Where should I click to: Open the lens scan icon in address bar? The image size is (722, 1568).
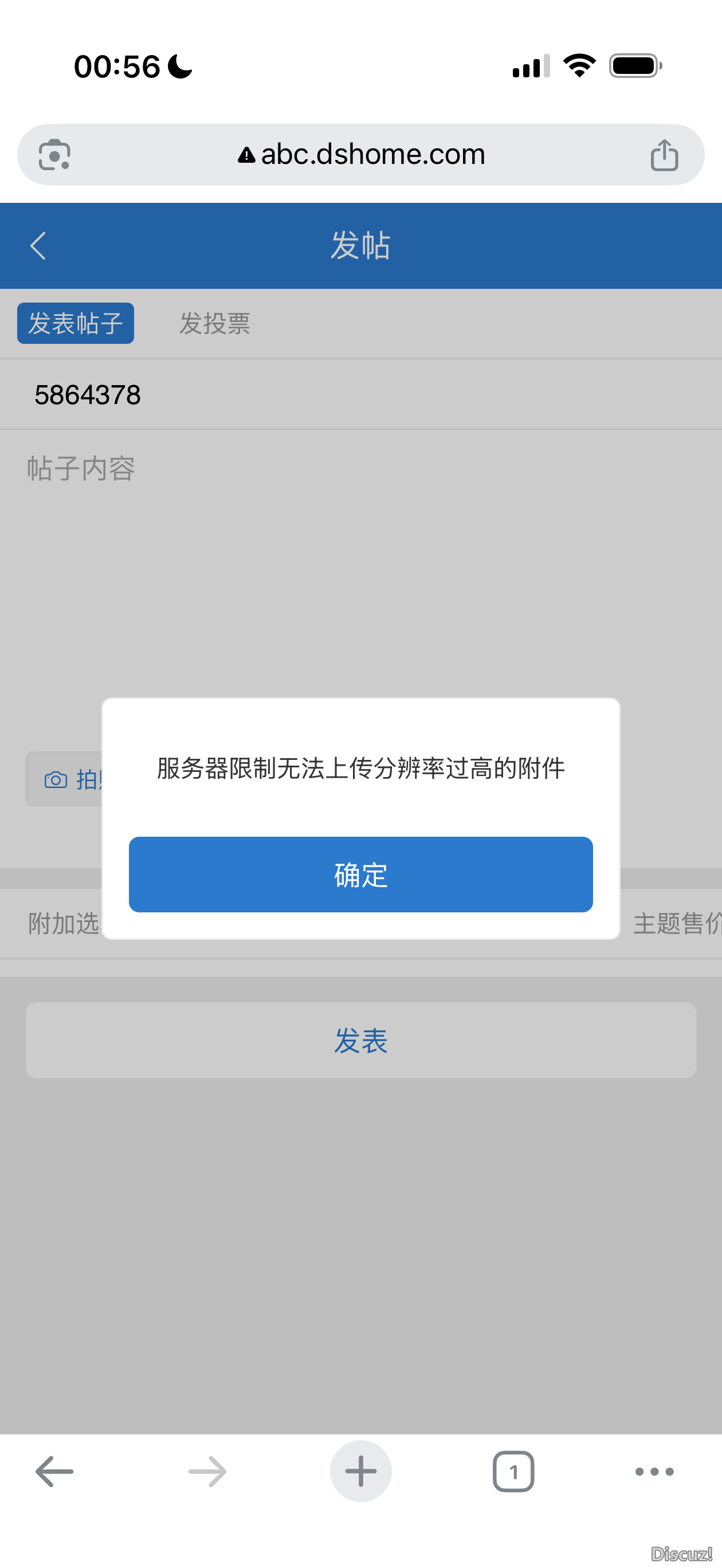pyautogui.click(x=55, y=155)
